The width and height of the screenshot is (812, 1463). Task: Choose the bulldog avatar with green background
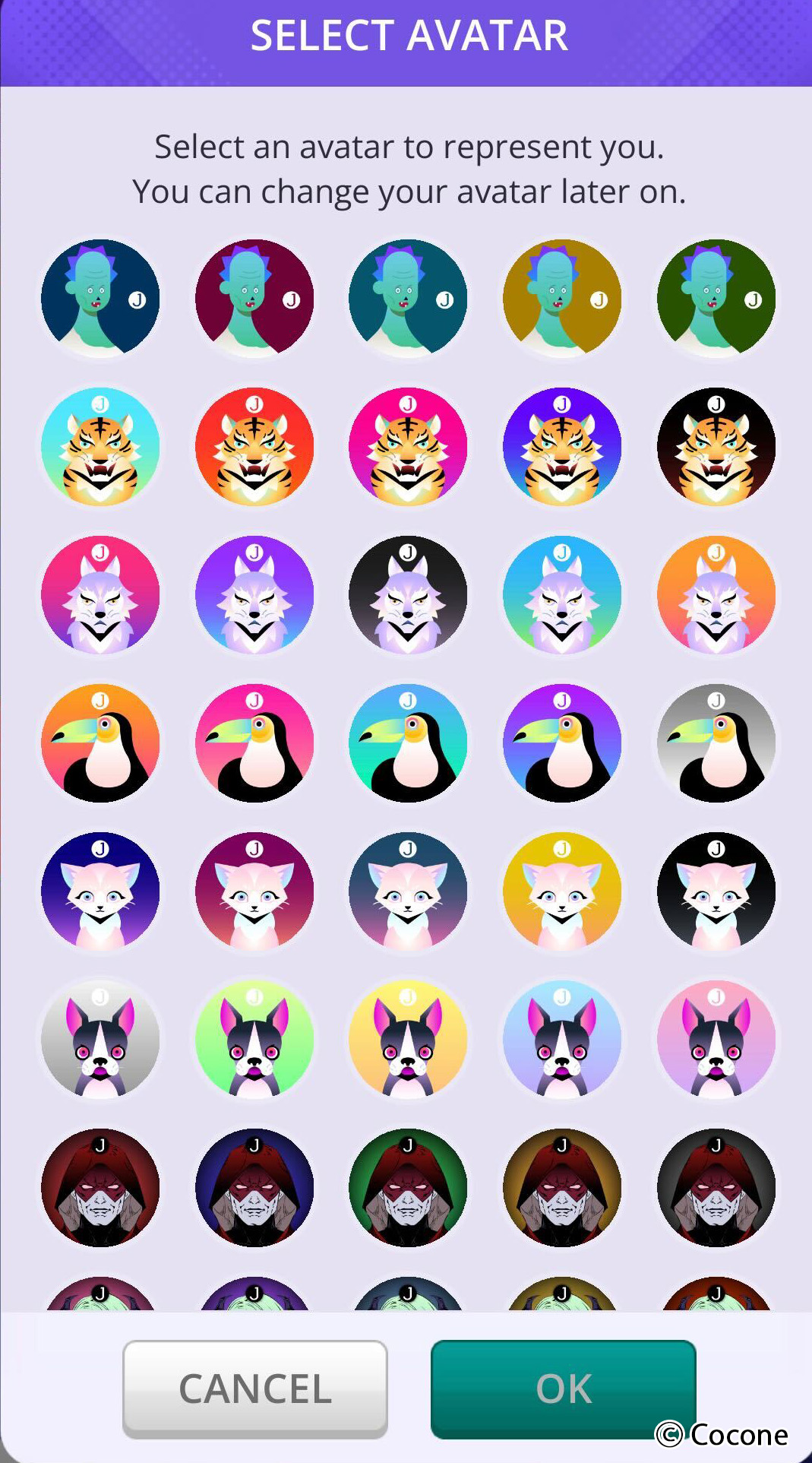(x=254, y=1040)
